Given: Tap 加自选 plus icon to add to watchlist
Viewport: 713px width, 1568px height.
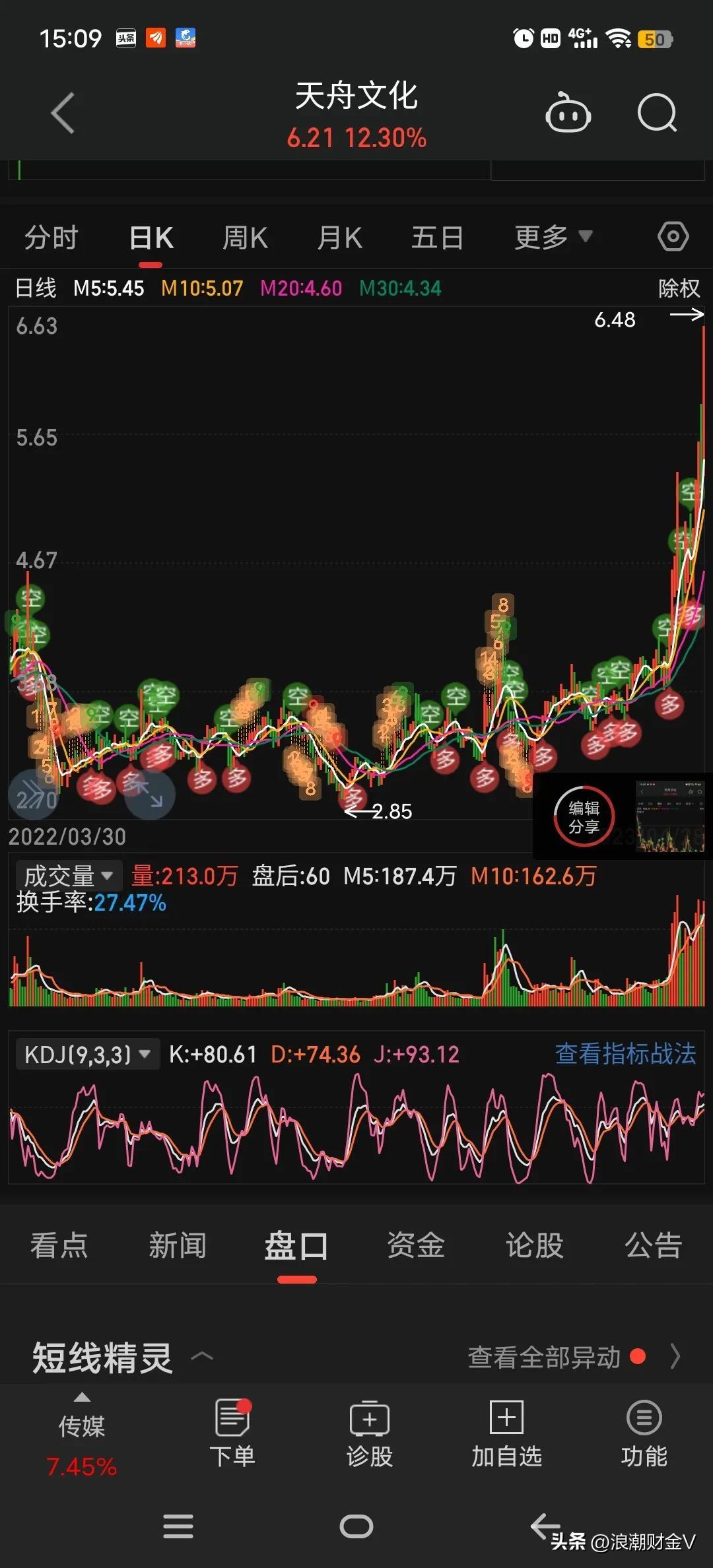Looking at the screenshot, I should [505, 1432].
